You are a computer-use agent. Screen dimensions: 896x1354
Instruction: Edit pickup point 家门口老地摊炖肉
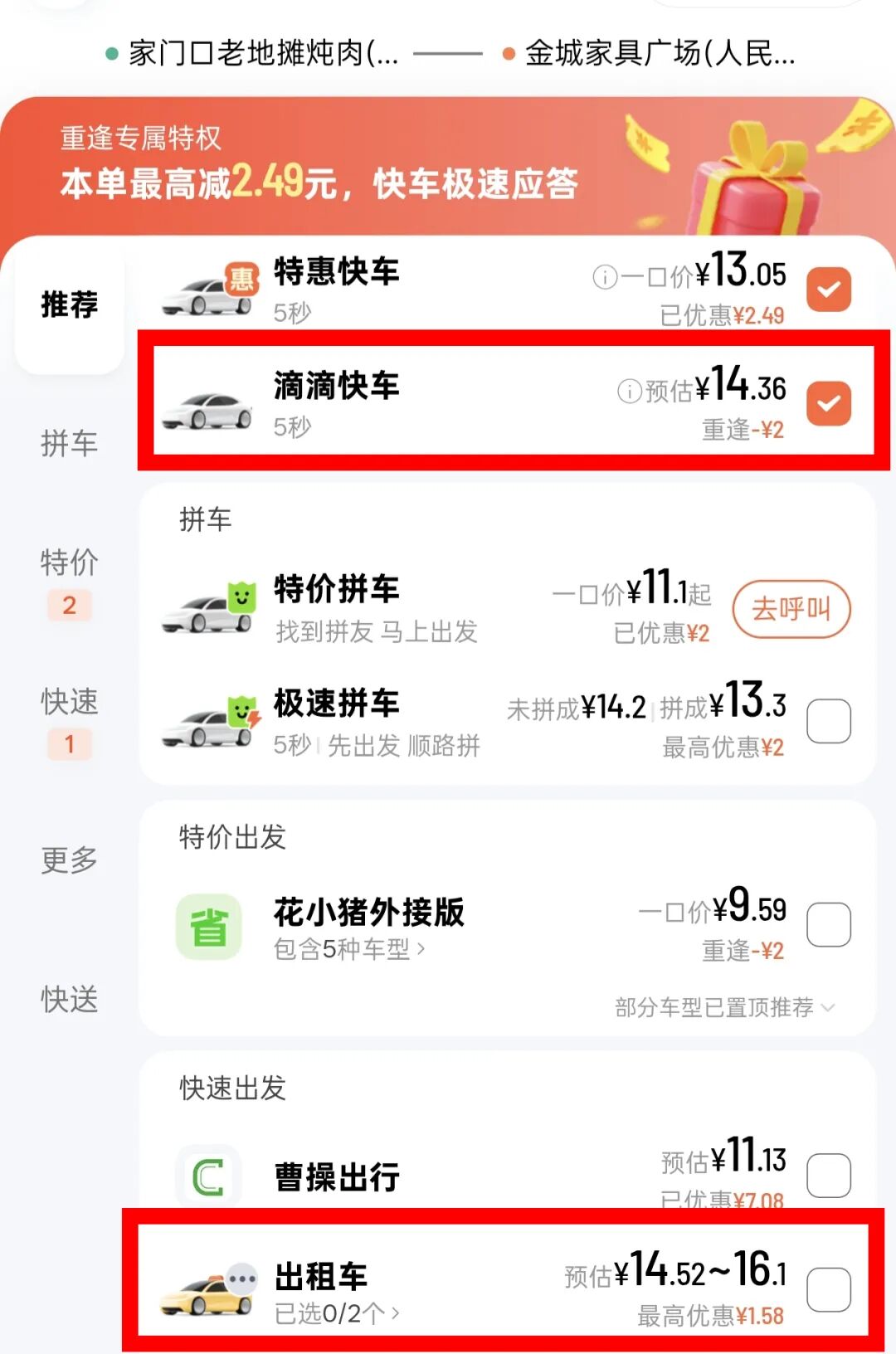click(x=263, y=54)
